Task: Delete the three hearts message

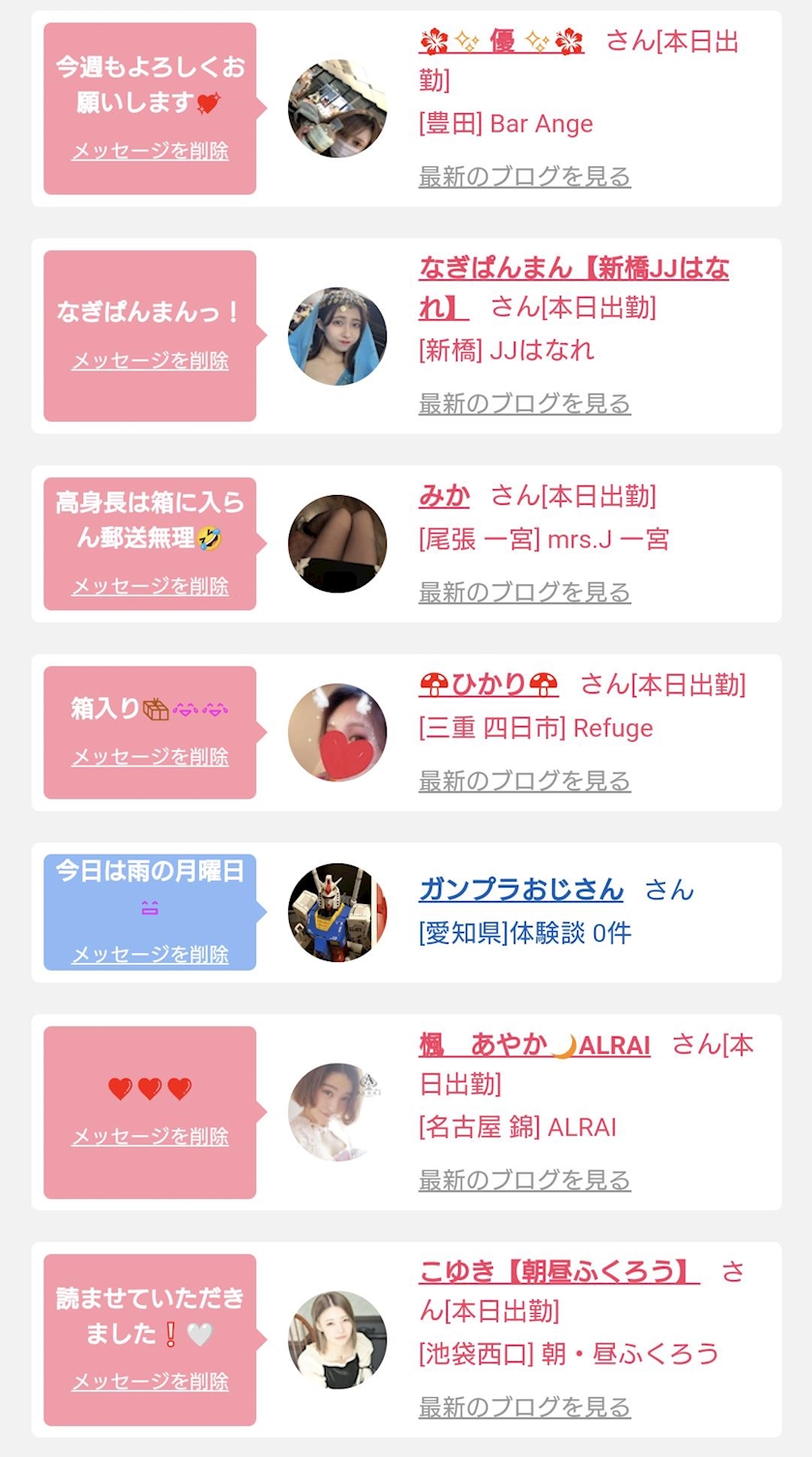Action: (x=150, y=1137)
